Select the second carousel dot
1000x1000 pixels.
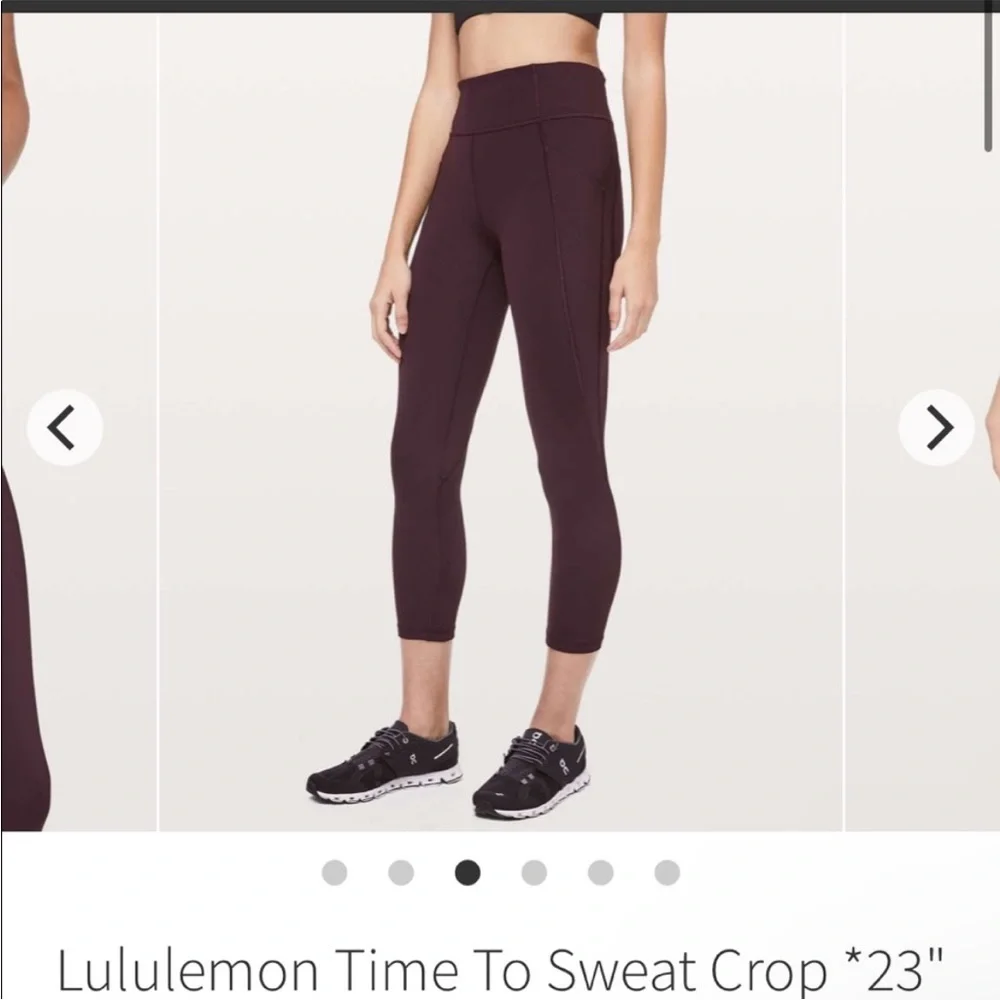pos(401,873)
